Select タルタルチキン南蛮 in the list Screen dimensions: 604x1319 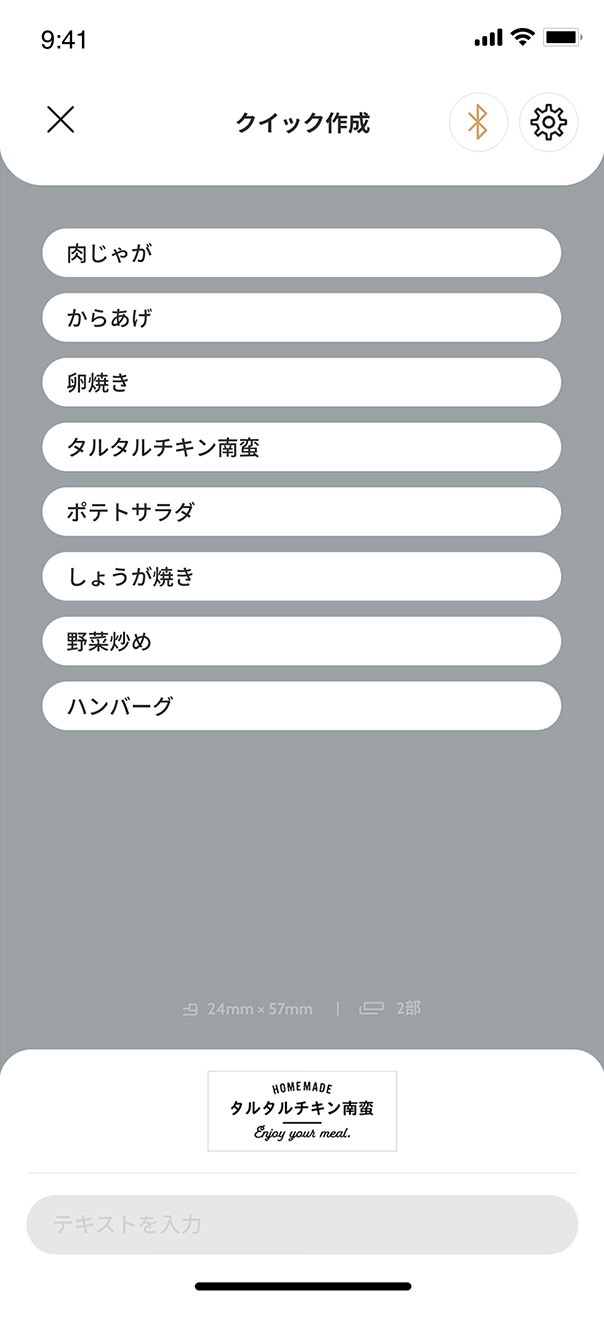click(301, 447)
